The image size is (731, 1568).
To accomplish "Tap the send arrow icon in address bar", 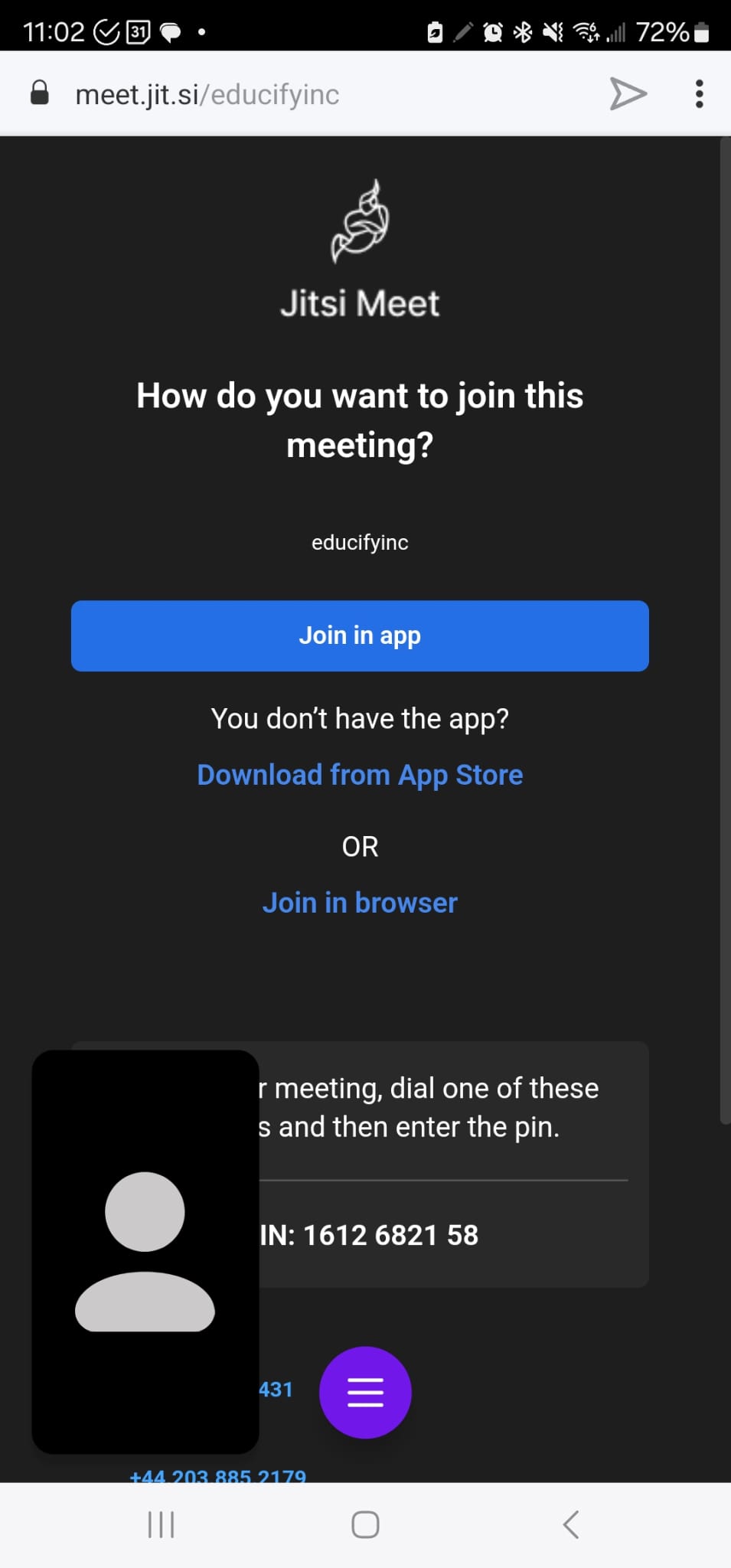I will coord(628,94).
